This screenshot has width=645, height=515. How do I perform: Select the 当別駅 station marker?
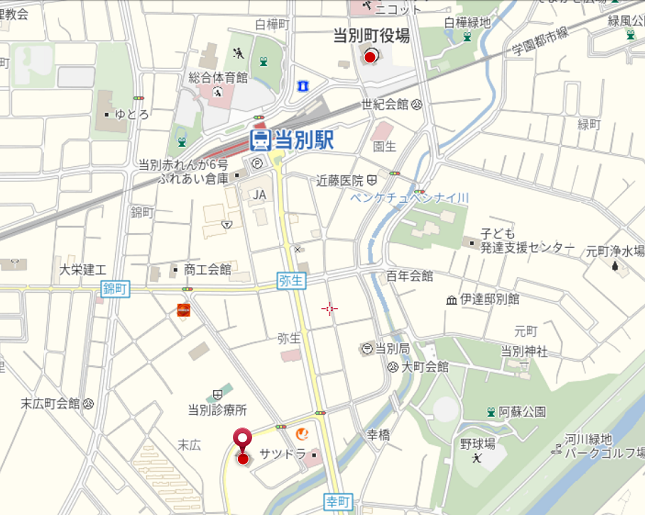point(260,138)
